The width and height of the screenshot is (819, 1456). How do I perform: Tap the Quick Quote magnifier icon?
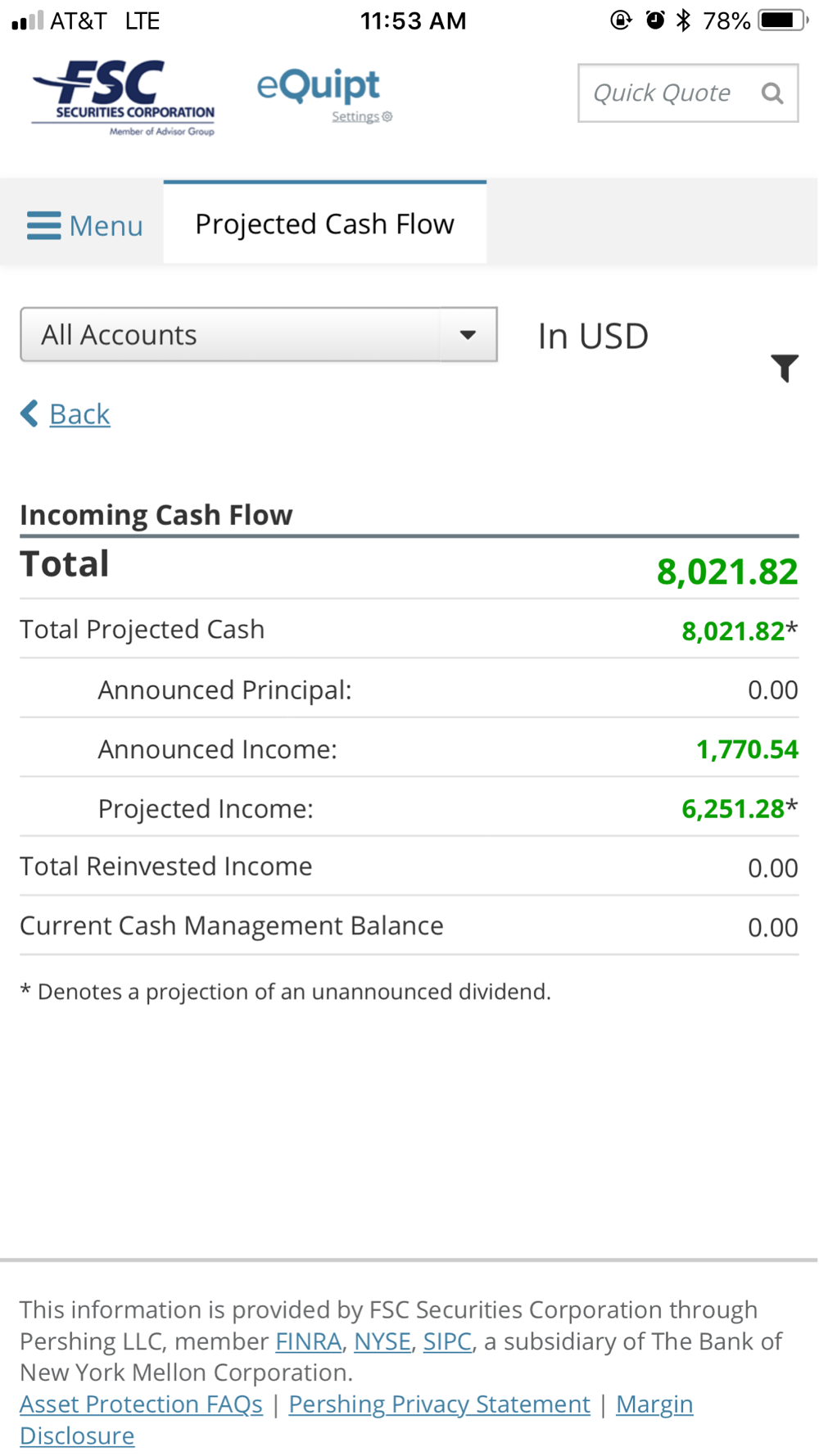coord(772,93)
